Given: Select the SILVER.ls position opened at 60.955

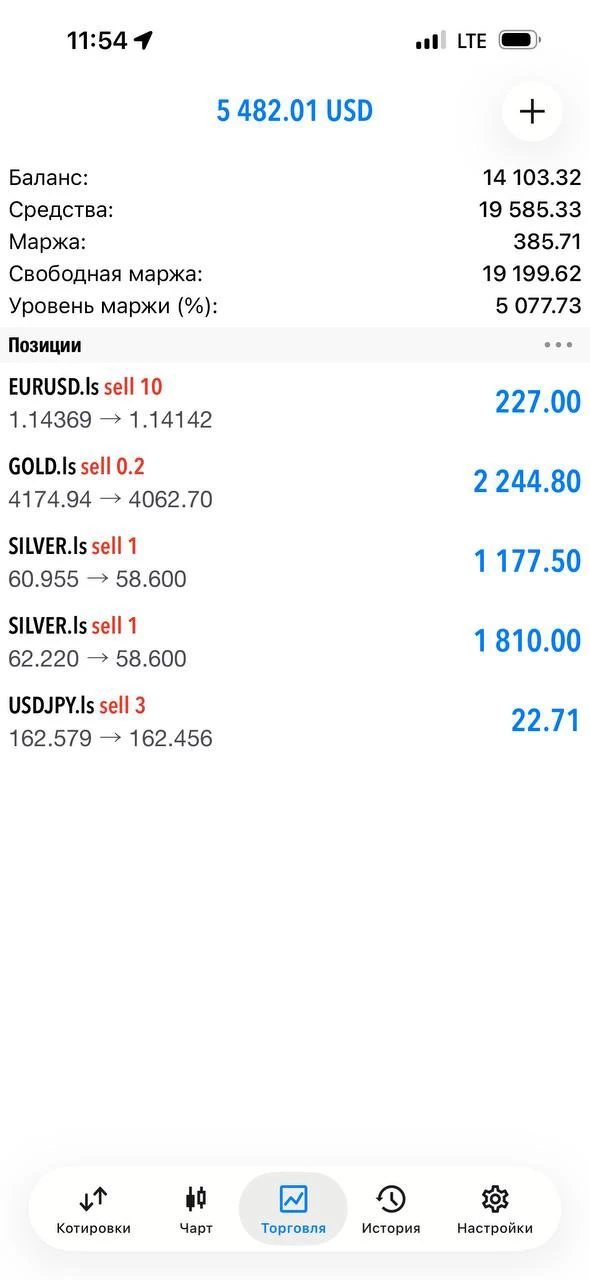Looking at the screenshot, I should coord(295,562).
